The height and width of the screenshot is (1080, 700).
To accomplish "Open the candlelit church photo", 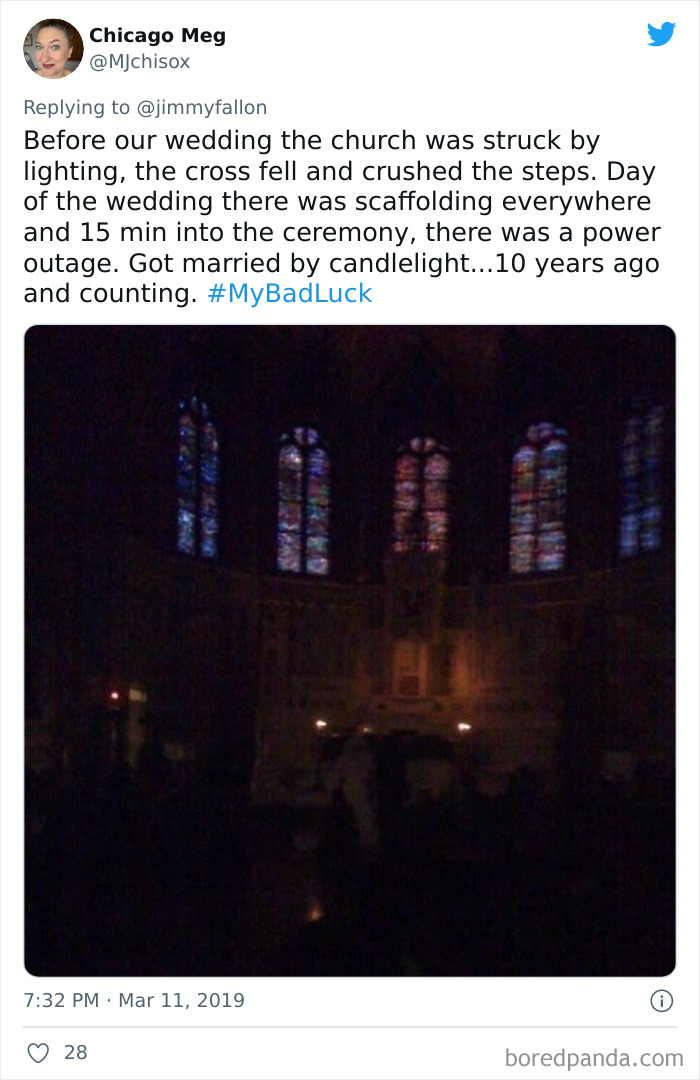I will click(350, 650).
